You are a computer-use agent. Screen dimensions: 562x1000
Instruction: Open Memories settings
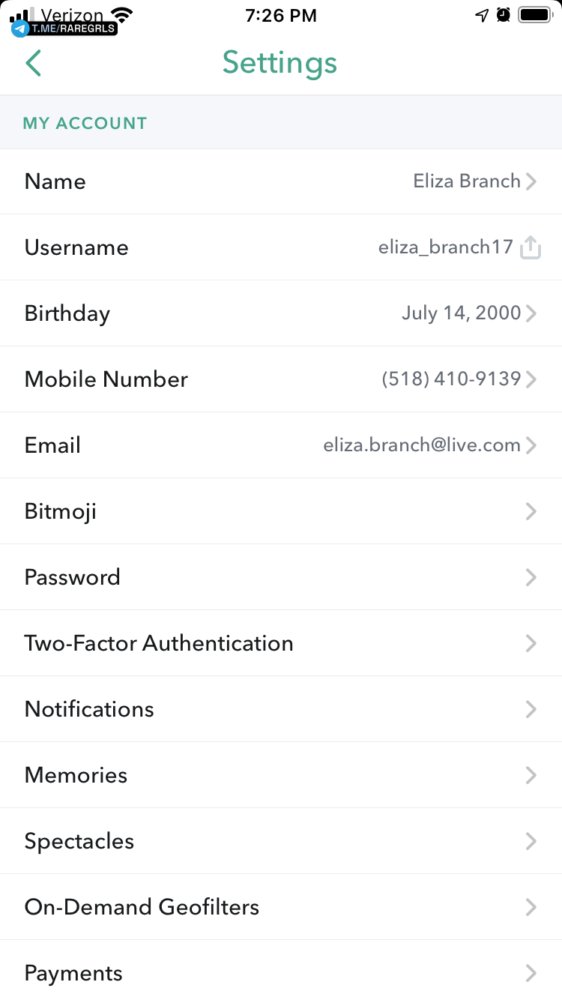(x=281, y=775)
